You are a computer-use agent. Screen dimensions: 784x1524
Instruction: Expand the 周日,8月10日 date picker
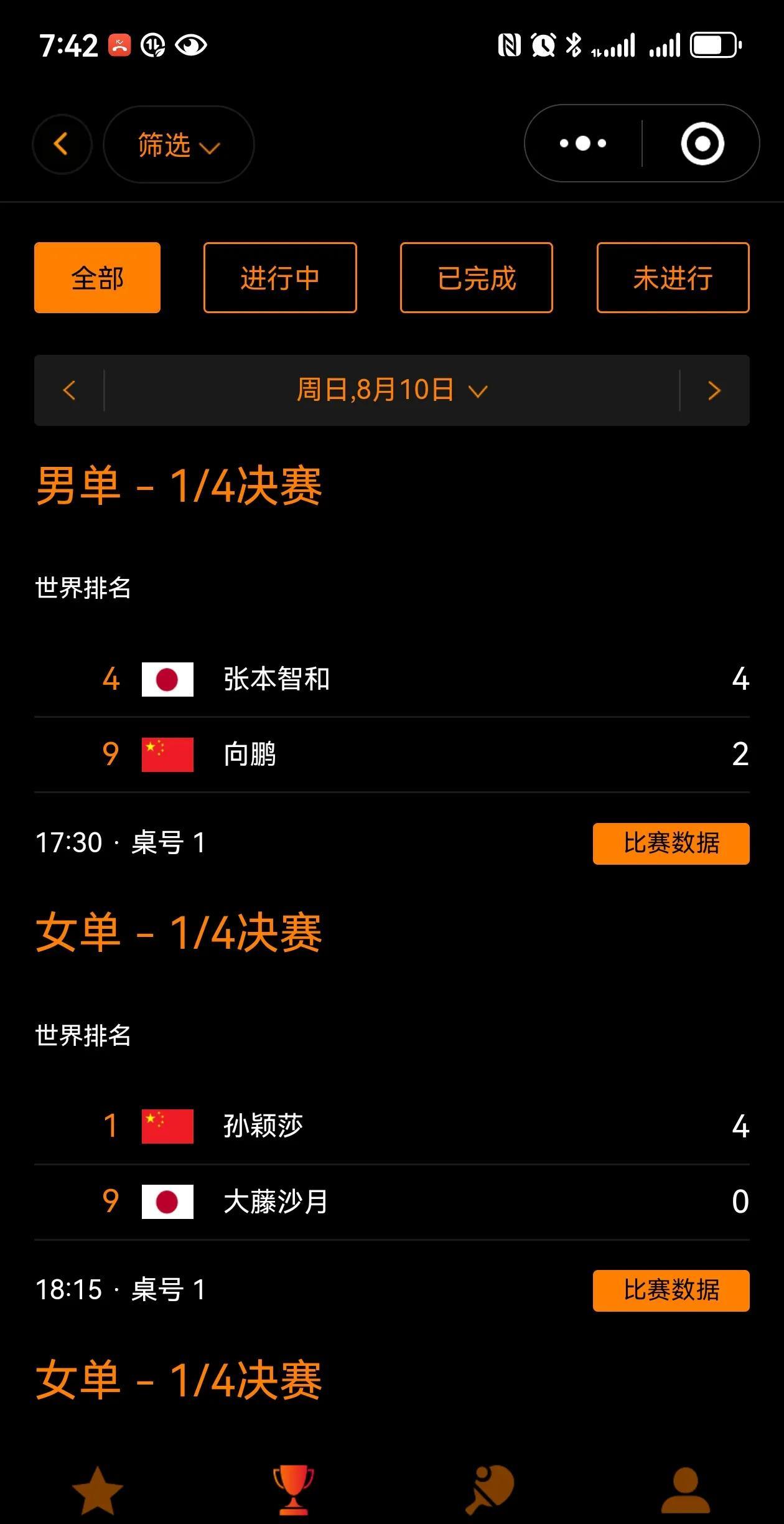pyautogui.click(x=392, y=390)
